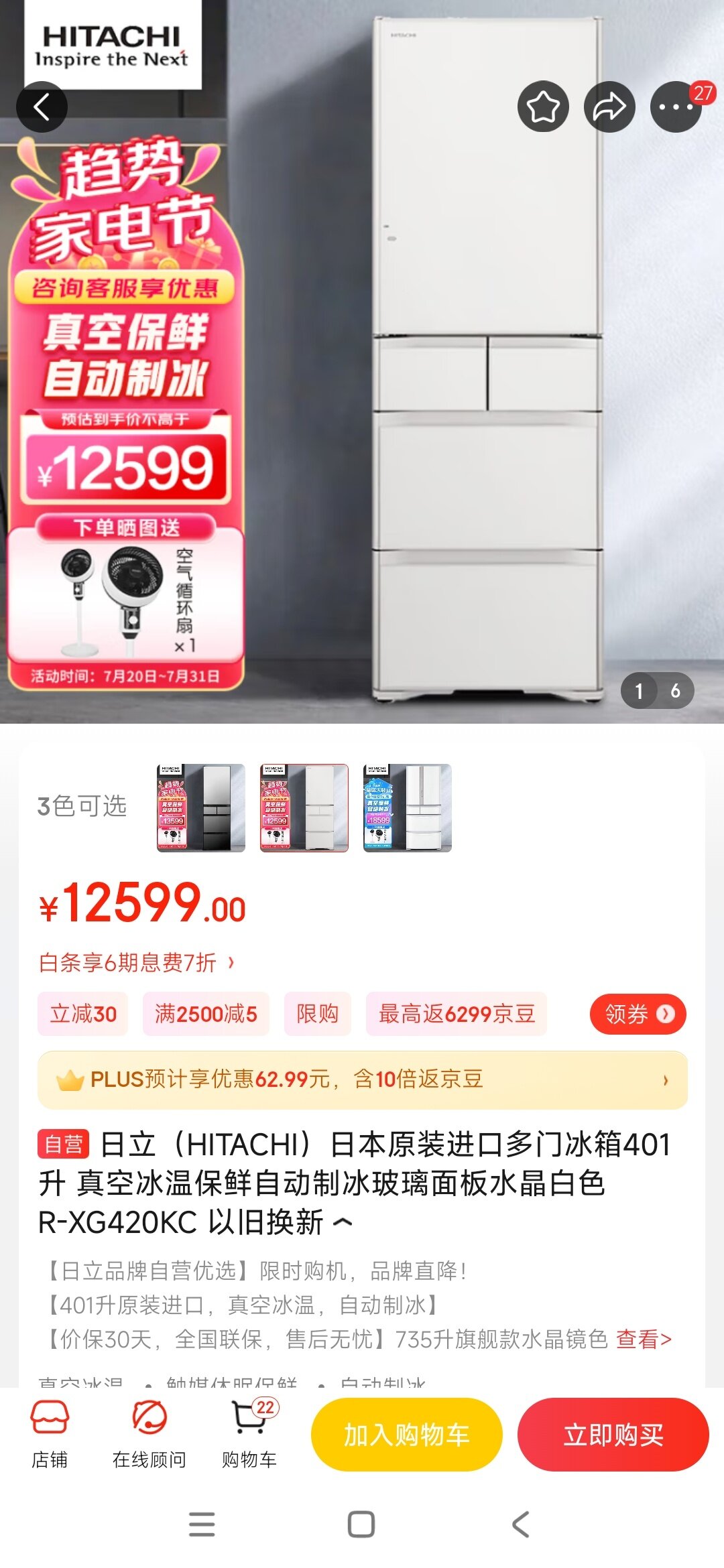
Task: Select the French-door fridge variant thumbnail
Action: pyautogui.click(x=408, y=807)
